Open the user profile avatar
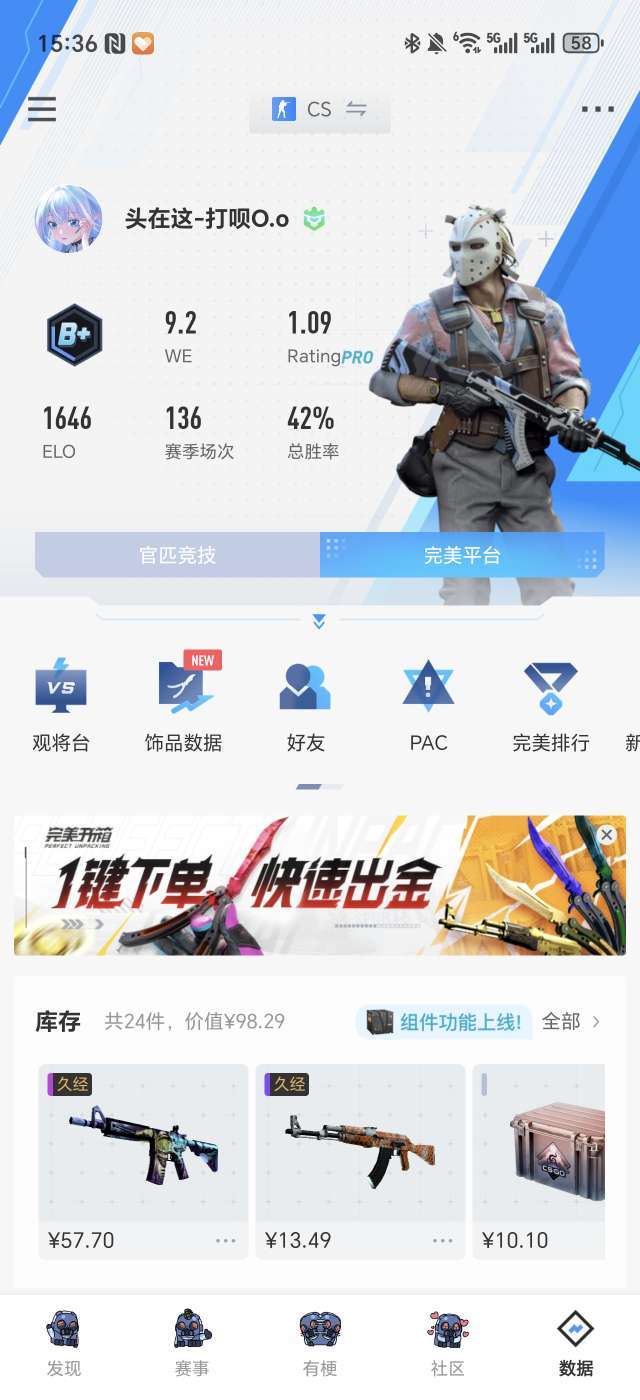This screenshot has height=1400, width=640. [x=68, y=219]
